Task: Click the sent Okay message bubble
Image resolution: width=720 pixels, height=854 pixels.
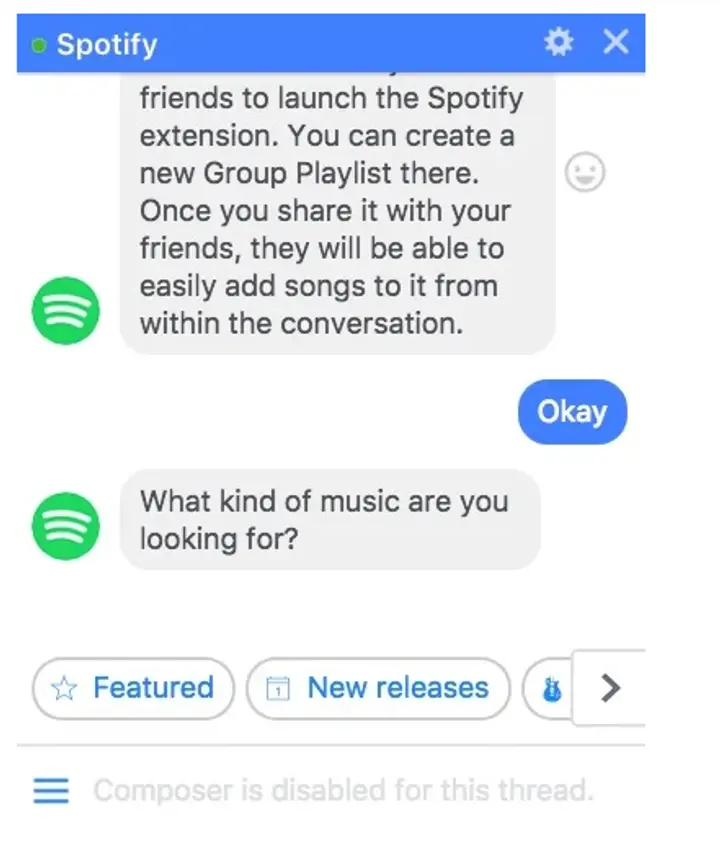Action: [571, 411]
